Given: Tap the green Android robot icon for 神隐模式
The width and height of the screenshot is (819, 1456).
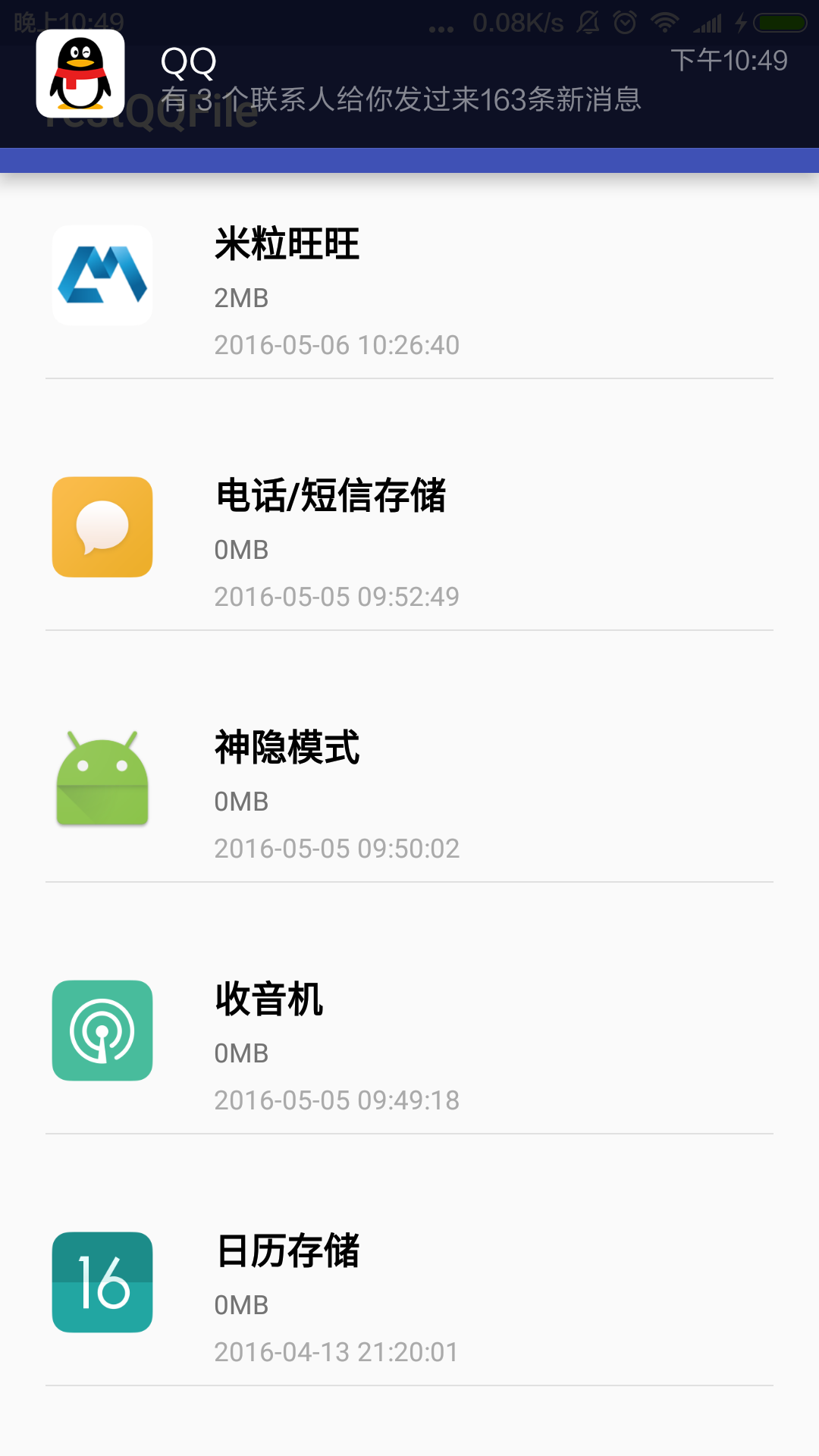Looking at the screenshot, I should pyautogui.click(x=102, y=778).
